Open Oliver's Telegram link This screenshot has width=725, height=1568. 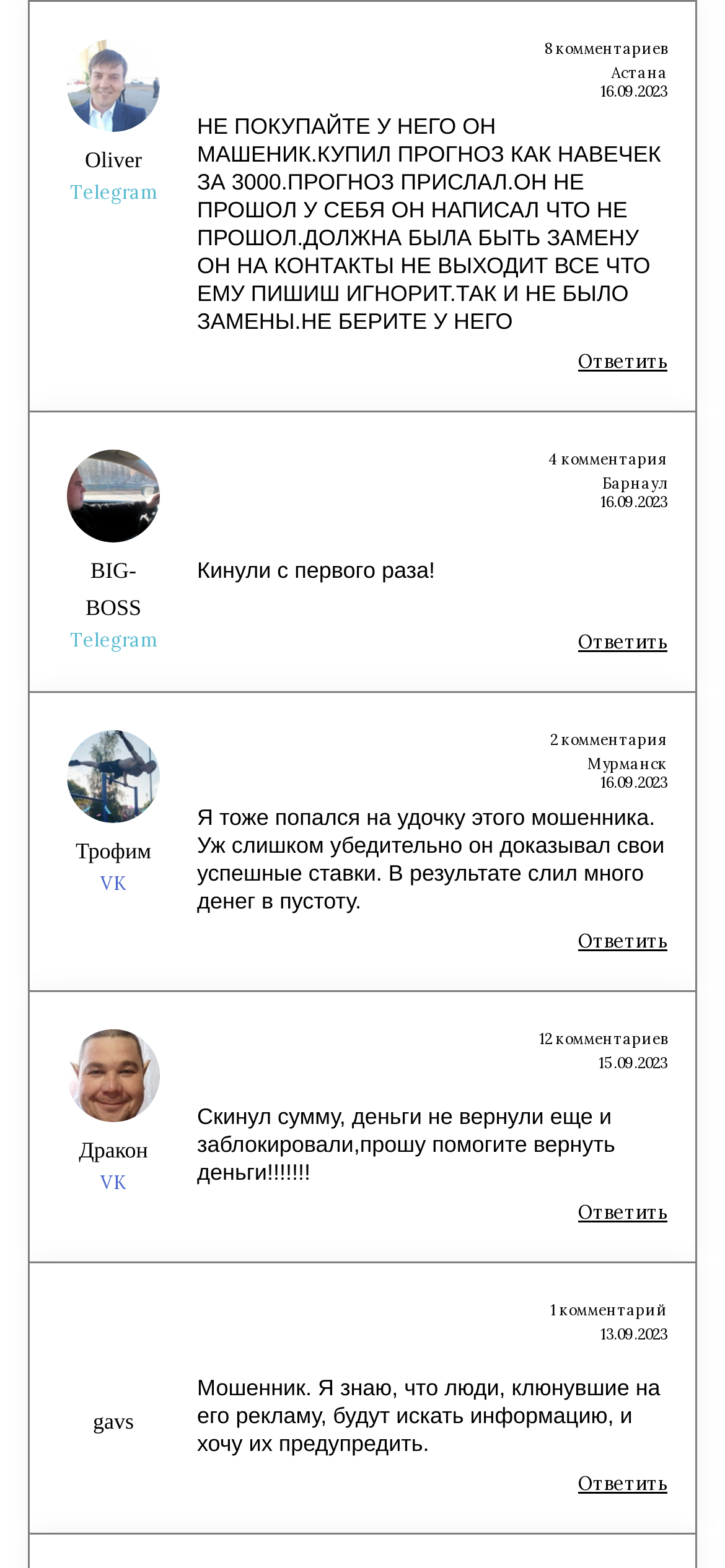click(113, 192)
